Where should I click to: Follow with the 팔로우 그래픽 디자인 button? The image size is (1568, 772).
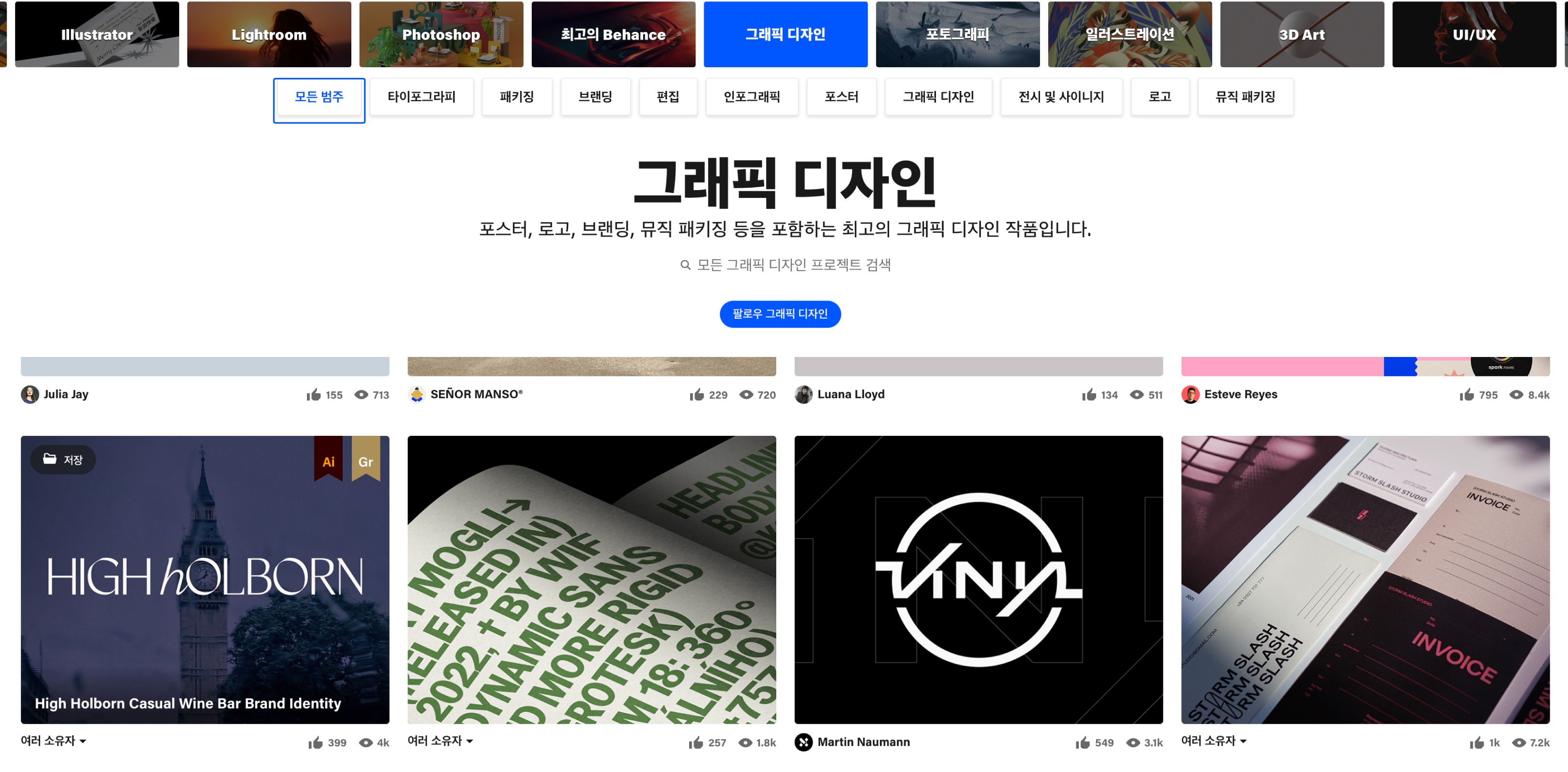click(x=780, y=314)
